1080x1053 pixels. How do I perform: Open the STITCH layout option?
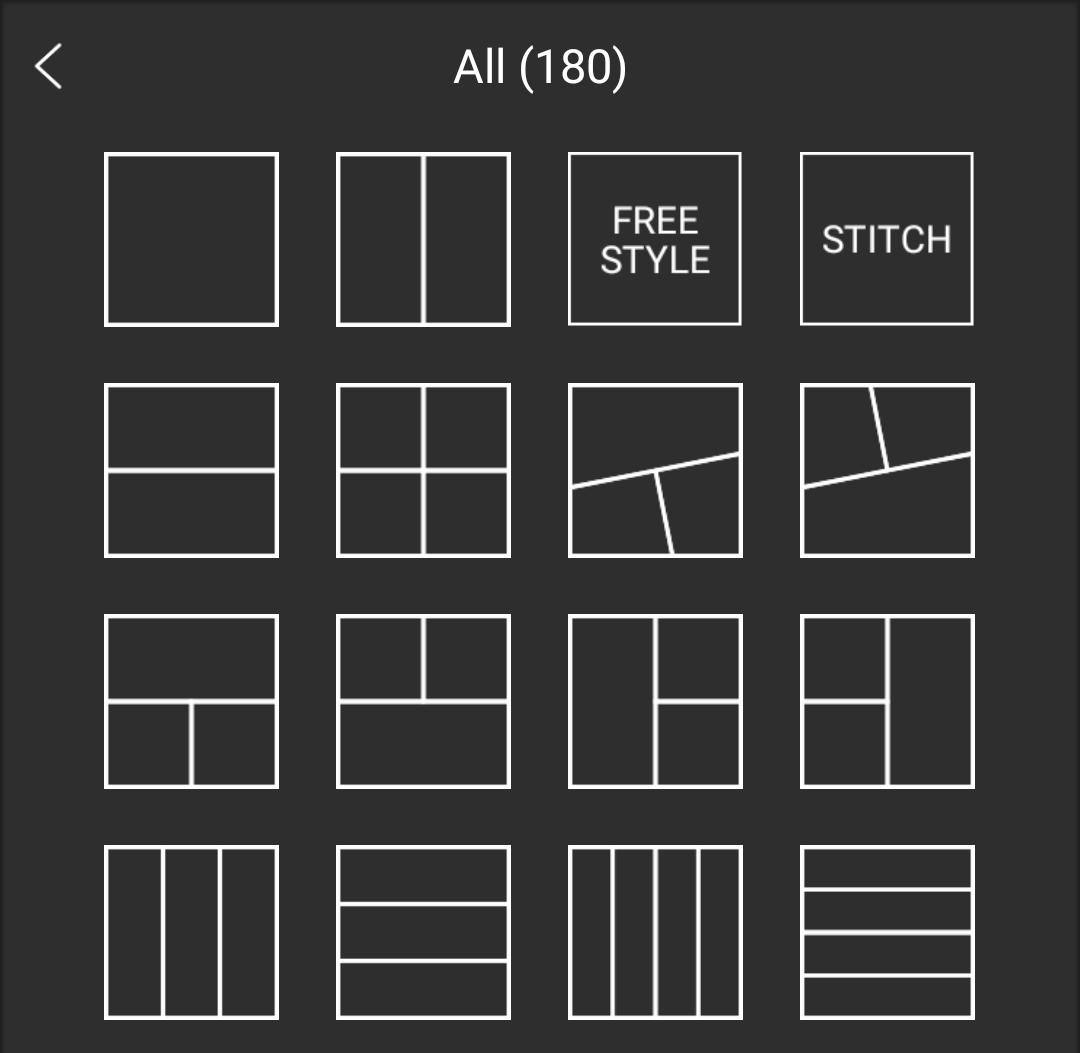(x=886, y=239)
